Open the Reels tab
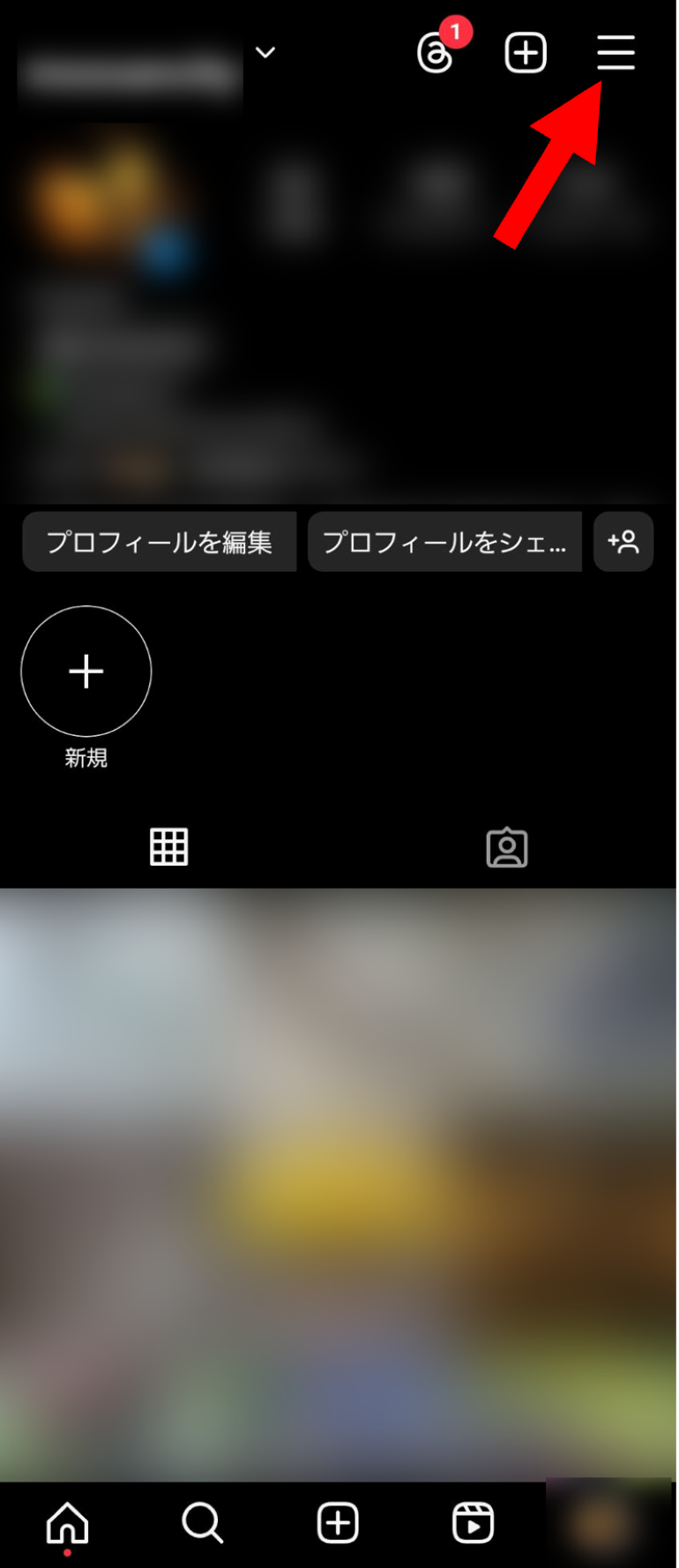 [x=473, y=1522]
